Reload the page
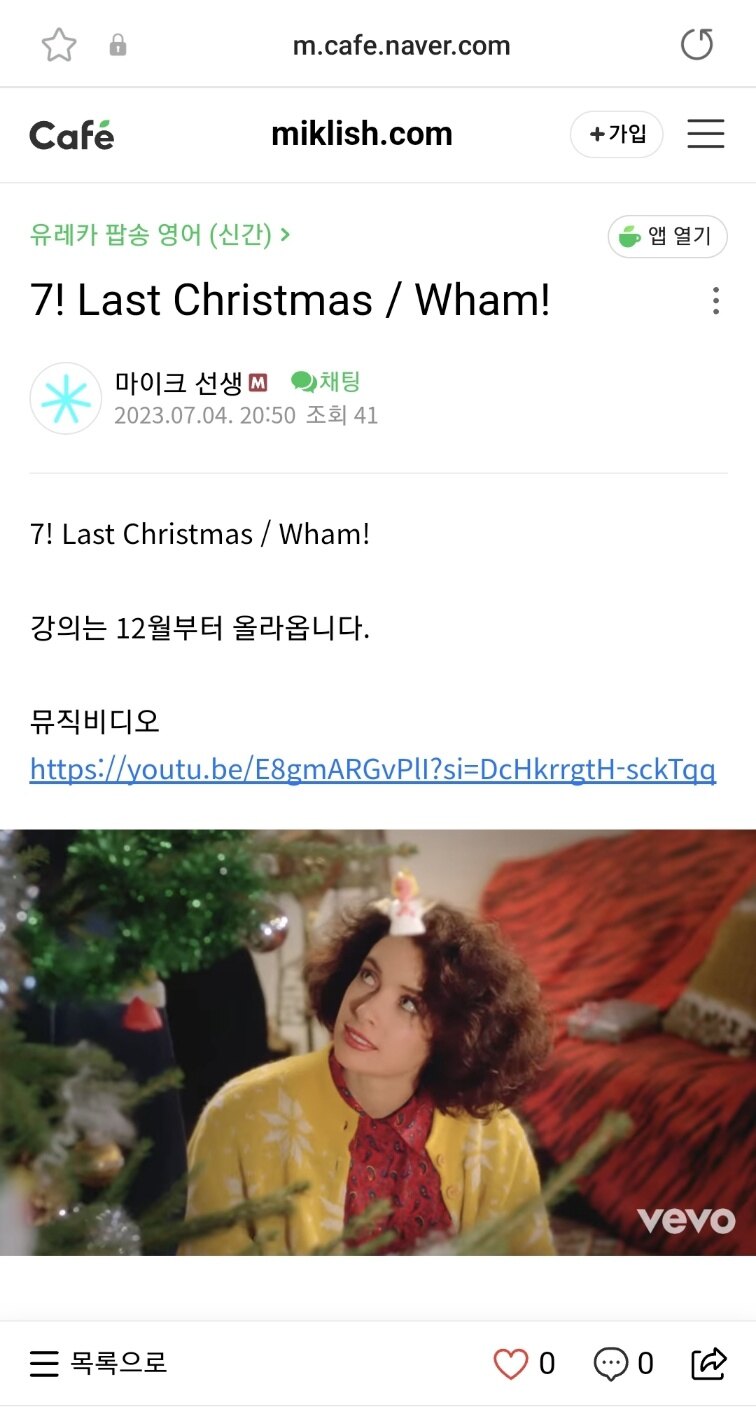Image resolution: width=756 pixels, height=1408 pixels. (x=696, y=45)
